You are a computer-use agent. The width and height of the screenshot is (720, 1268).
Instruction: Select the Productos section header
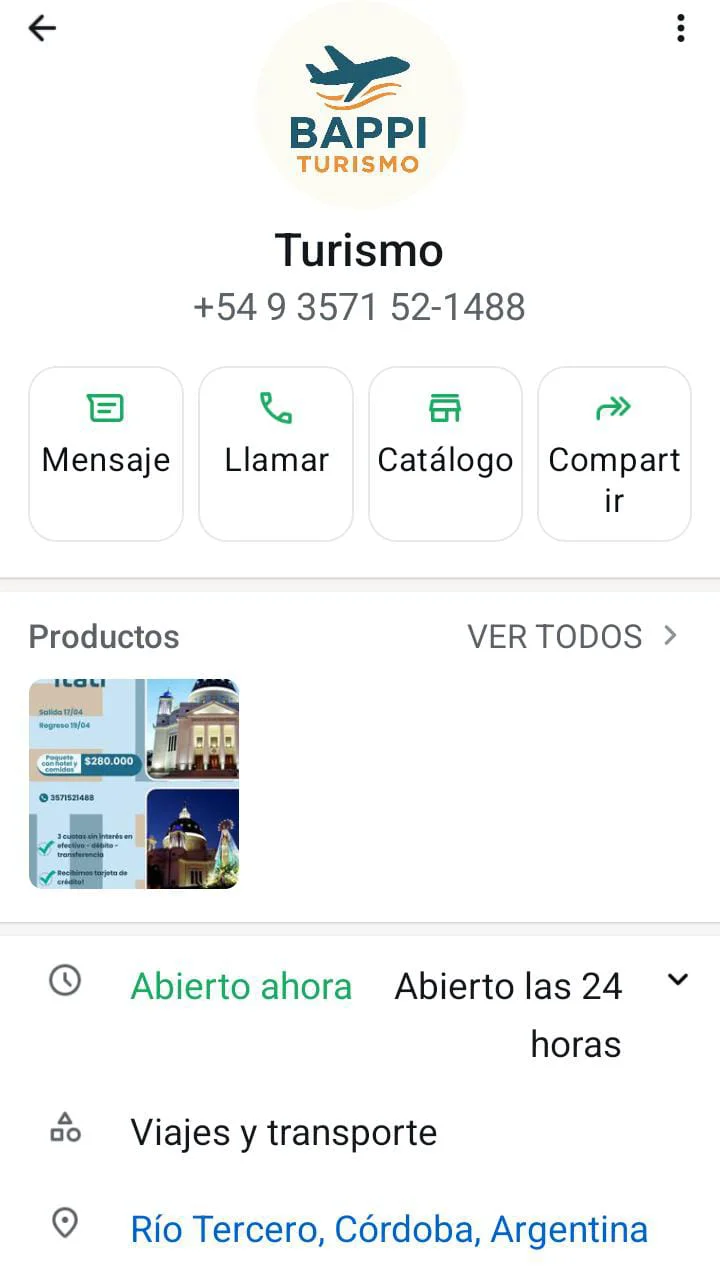click(x=103, y=636)
